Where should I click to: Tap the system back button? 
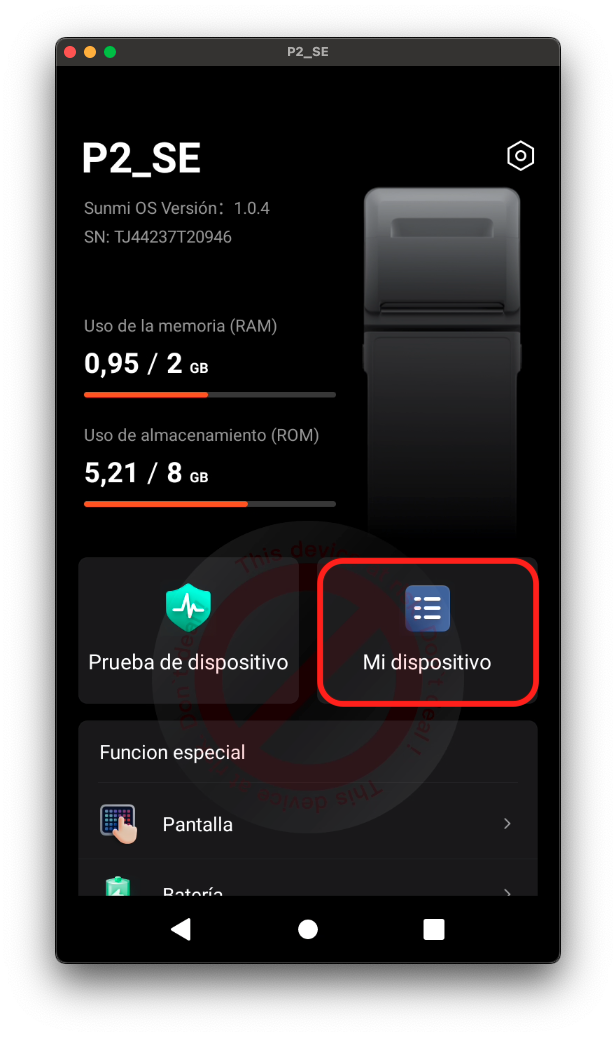[181, 930]
